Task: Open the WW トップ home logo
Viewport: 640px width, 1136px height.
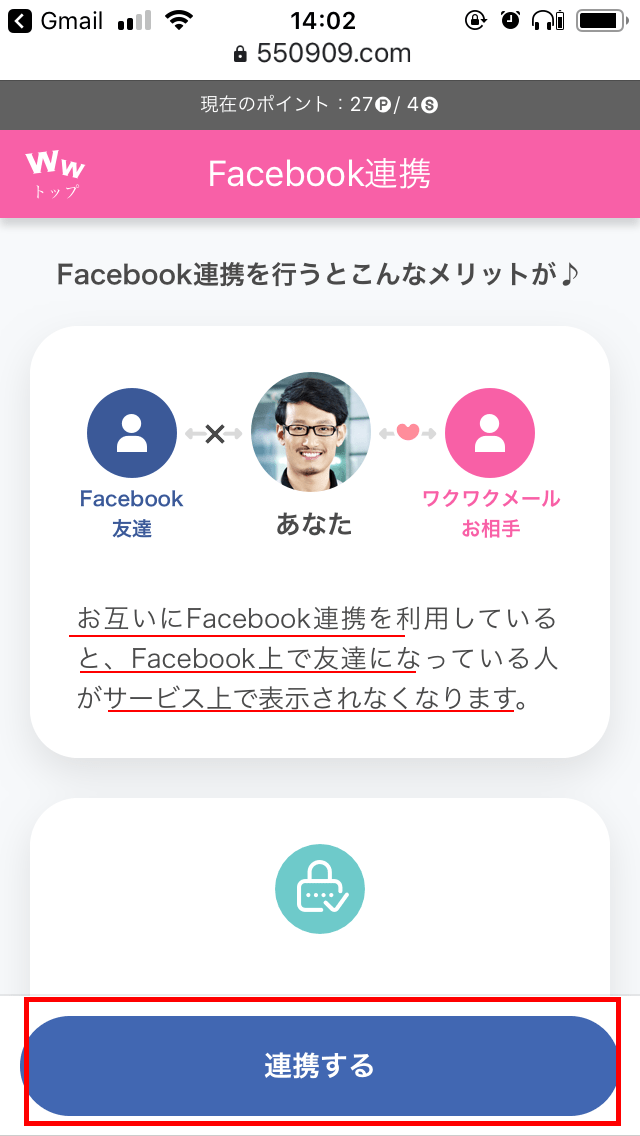Action: [55, 172]
